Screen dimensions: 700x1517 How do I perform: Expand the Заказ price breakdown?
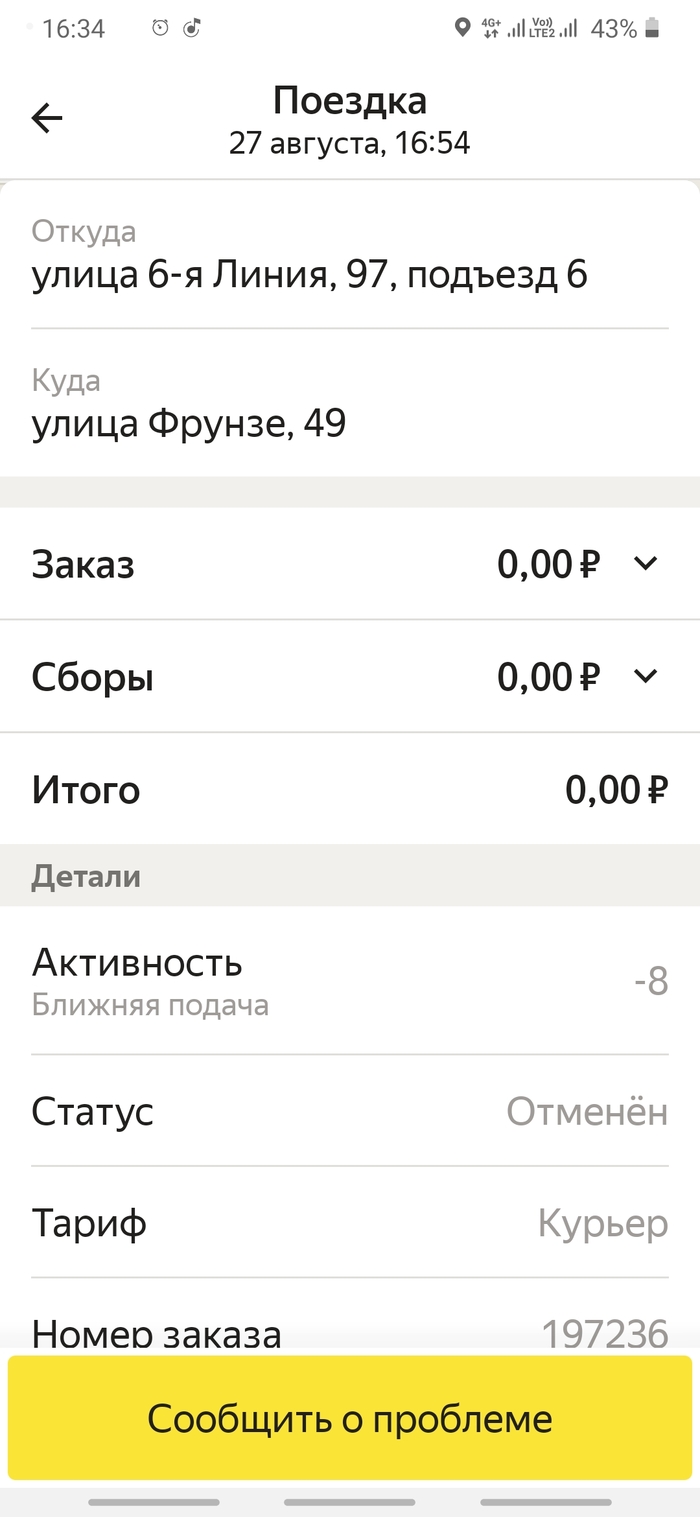646,564
